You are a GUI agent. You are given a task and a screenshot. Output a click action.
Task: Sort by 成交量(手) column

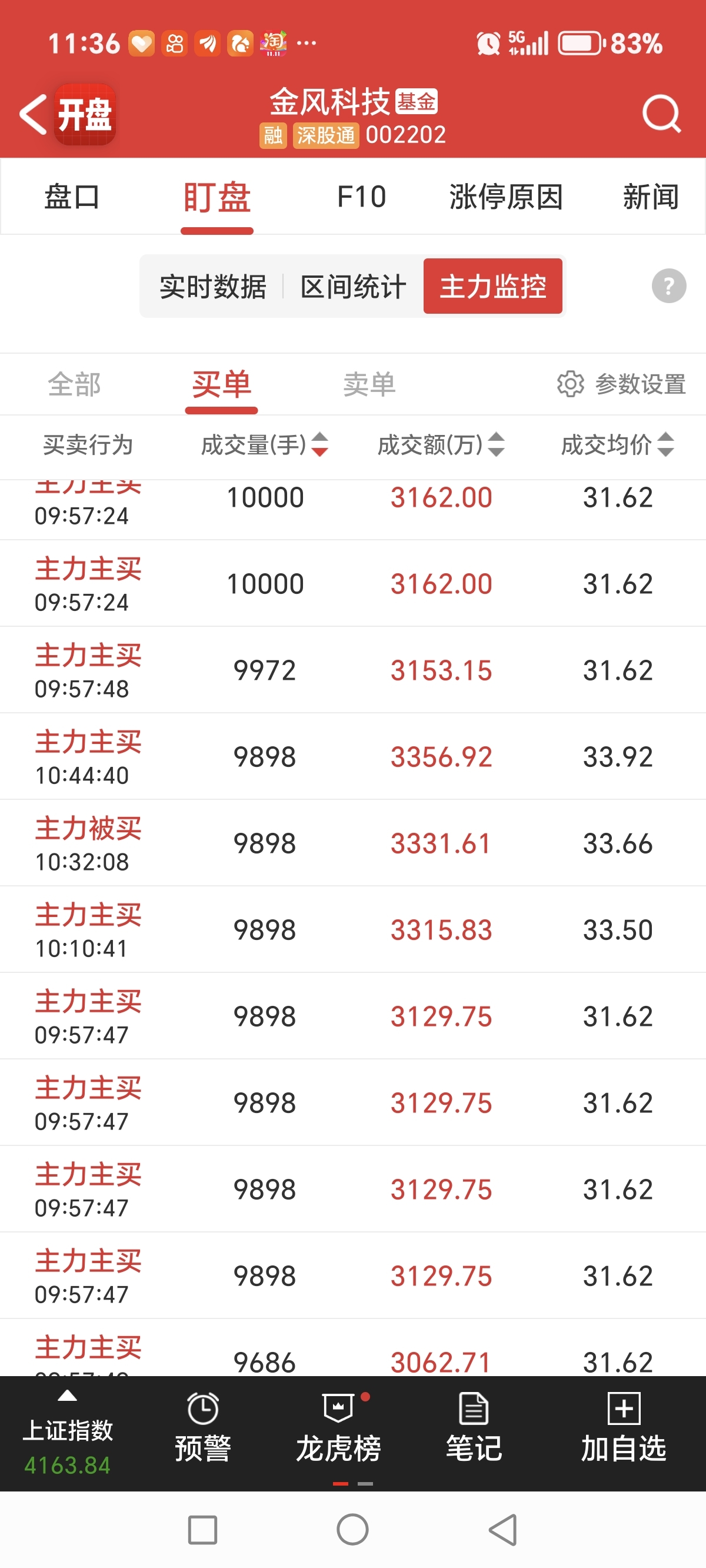click(265, 445)
